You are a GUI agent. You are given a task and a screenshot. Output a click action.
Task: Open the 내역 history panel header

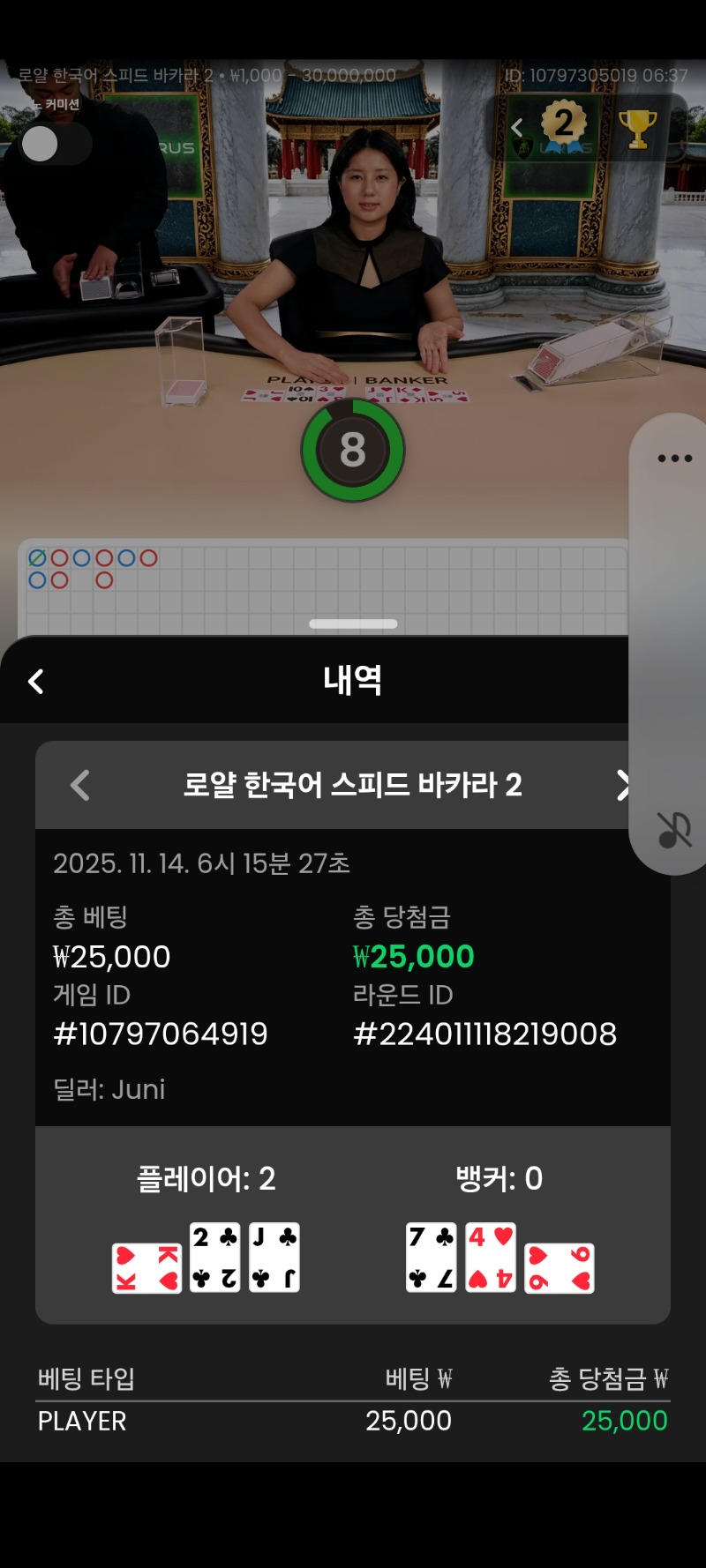[352, 680]
